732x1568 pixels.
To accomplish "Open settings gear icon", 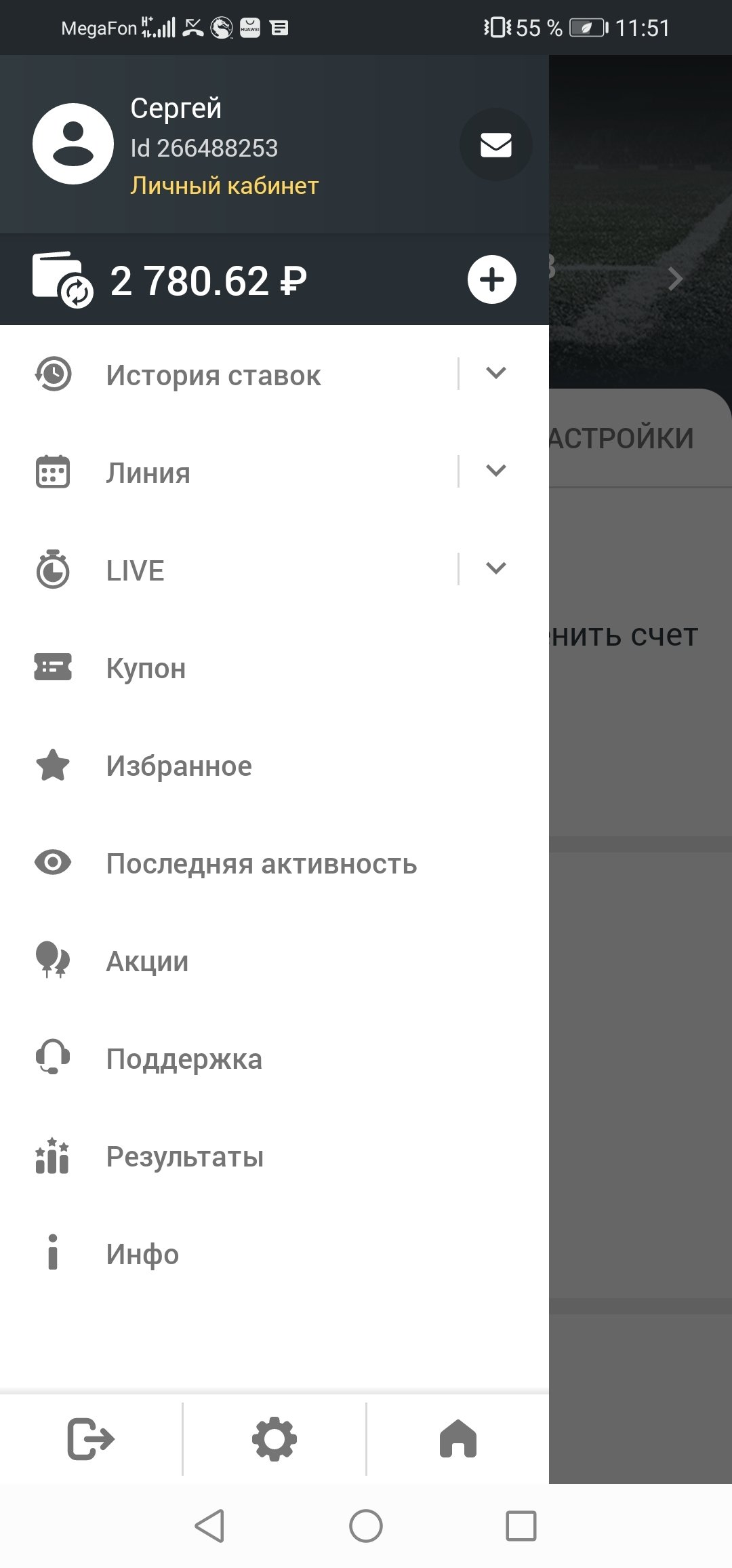I will tap(274, 1439).
